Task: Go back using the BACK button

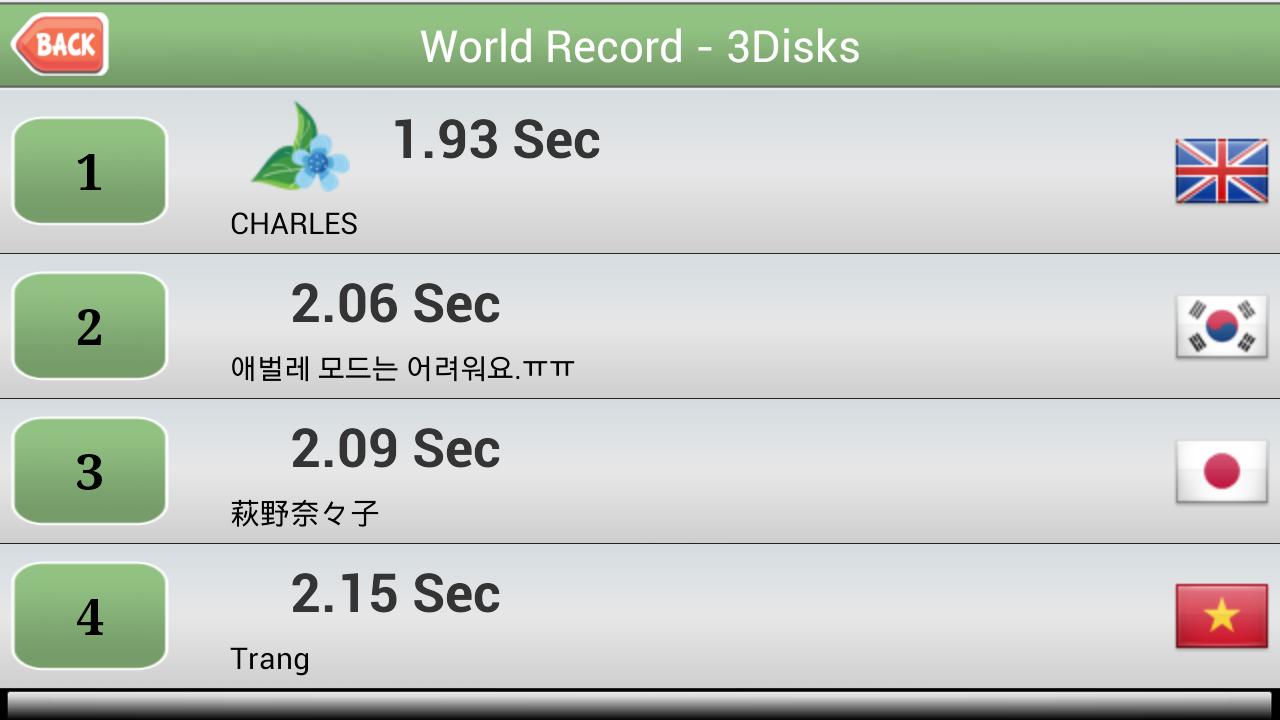Action: [60, 44]
